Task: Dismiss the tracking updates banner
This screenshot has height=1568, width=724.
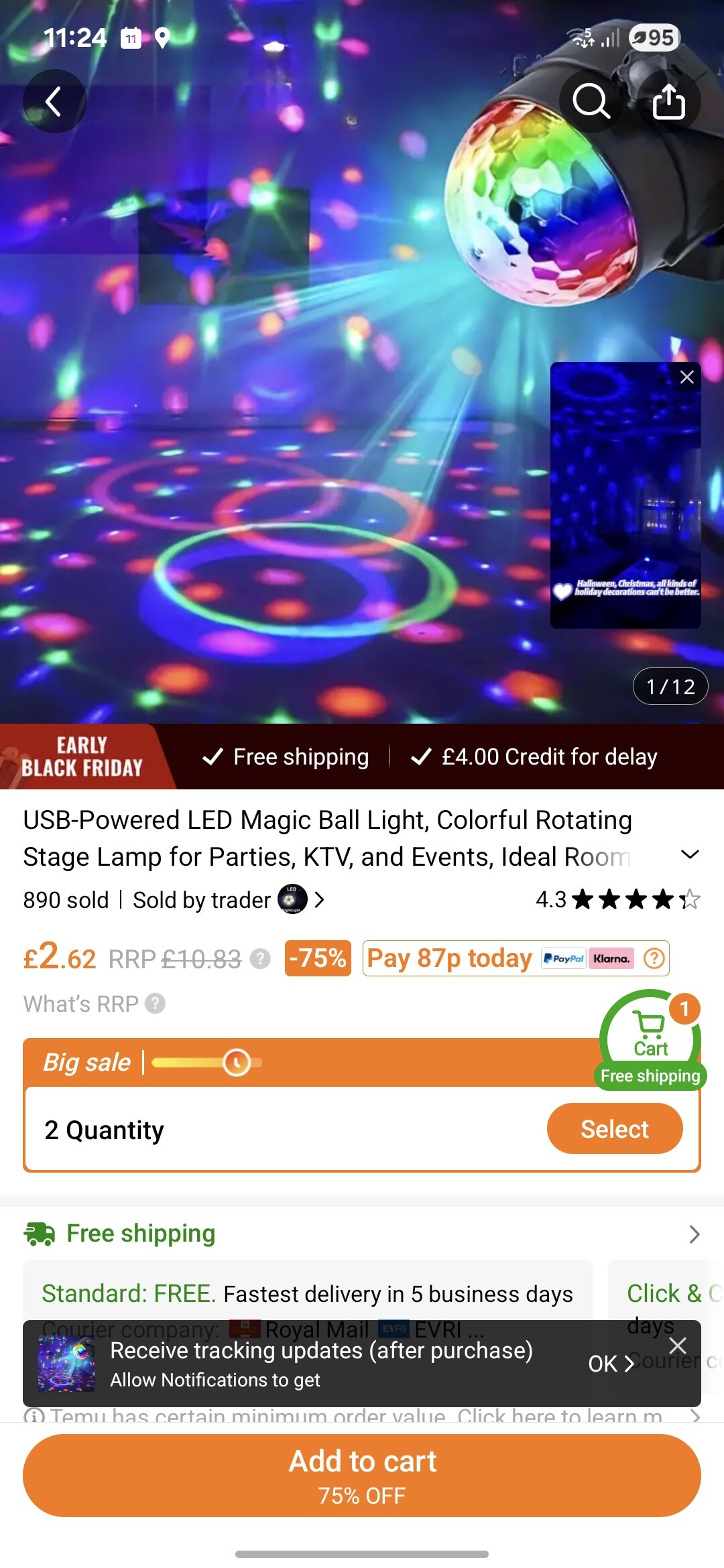Action: click(x=678, y=1345)
